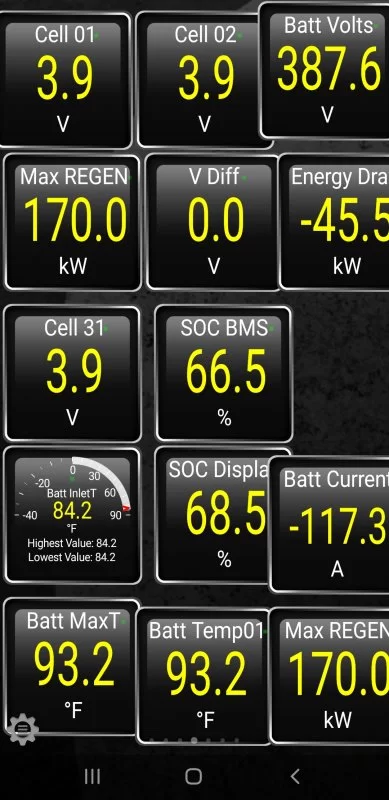Tap the dashboard page indicator dots
The image size is (389, 800).
tap(194, 740)
